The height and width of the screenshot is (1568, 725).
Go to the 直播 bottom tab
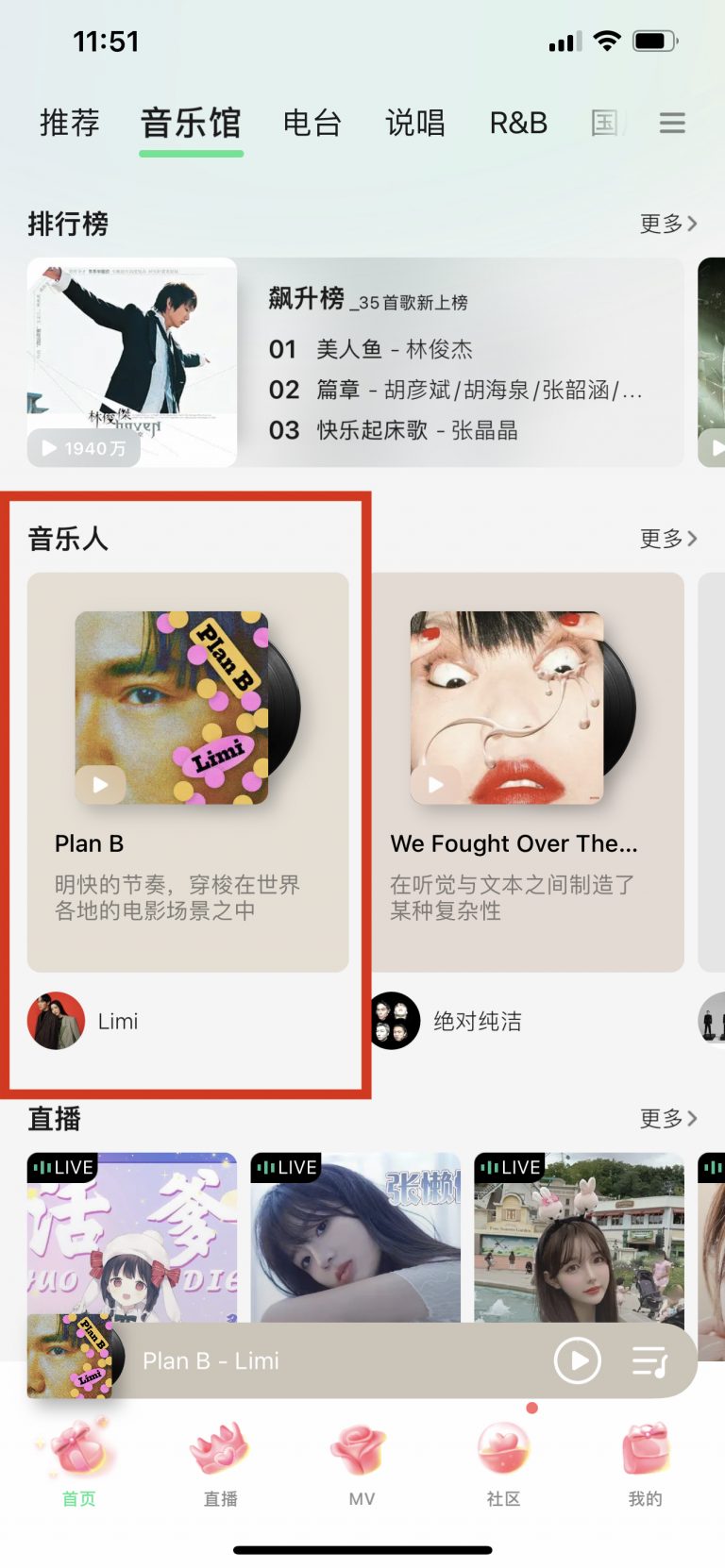(x=220, y=1464)
